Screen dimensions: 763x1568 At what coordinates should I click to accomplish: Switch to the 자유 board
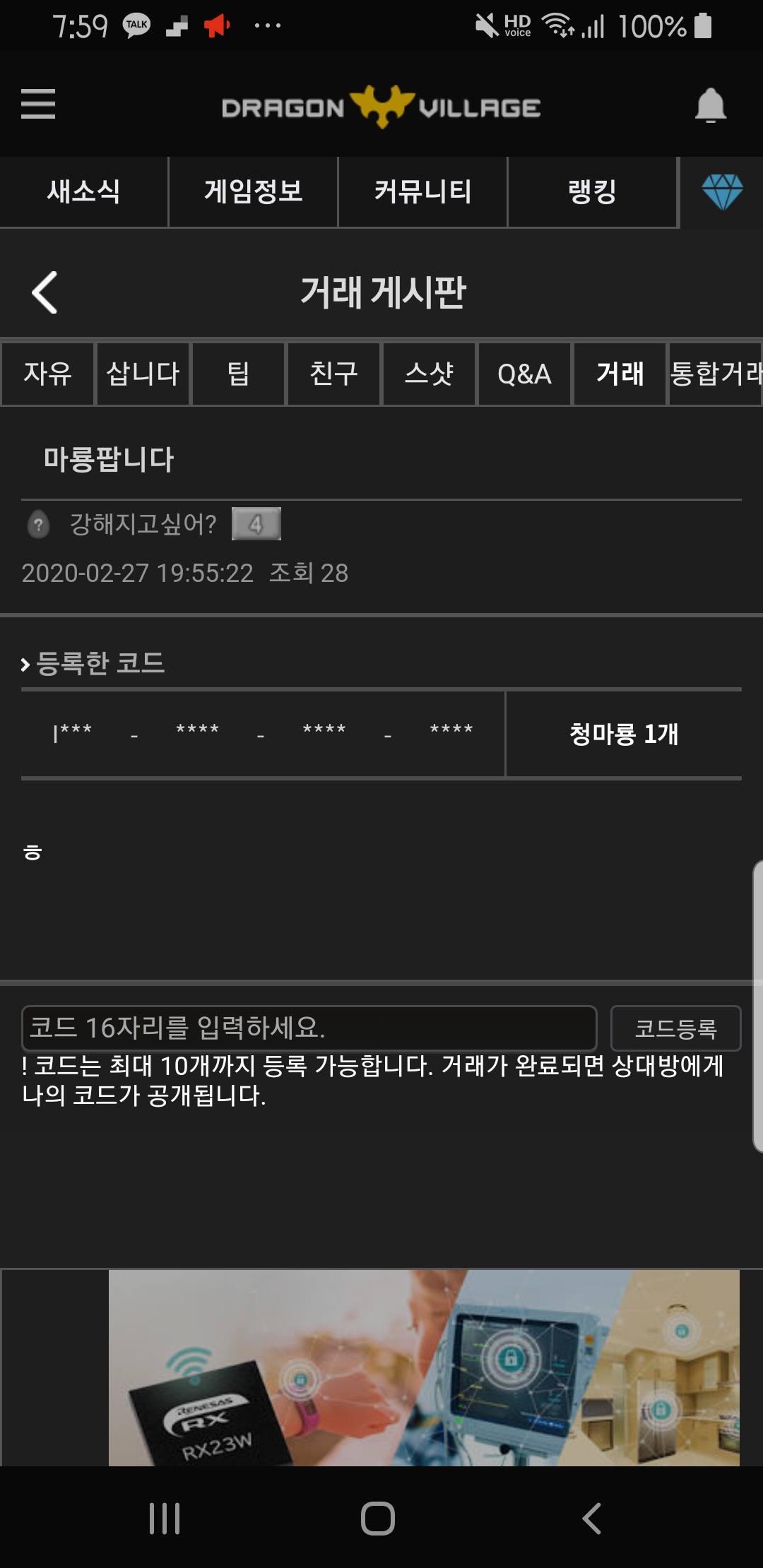point(47,374)
